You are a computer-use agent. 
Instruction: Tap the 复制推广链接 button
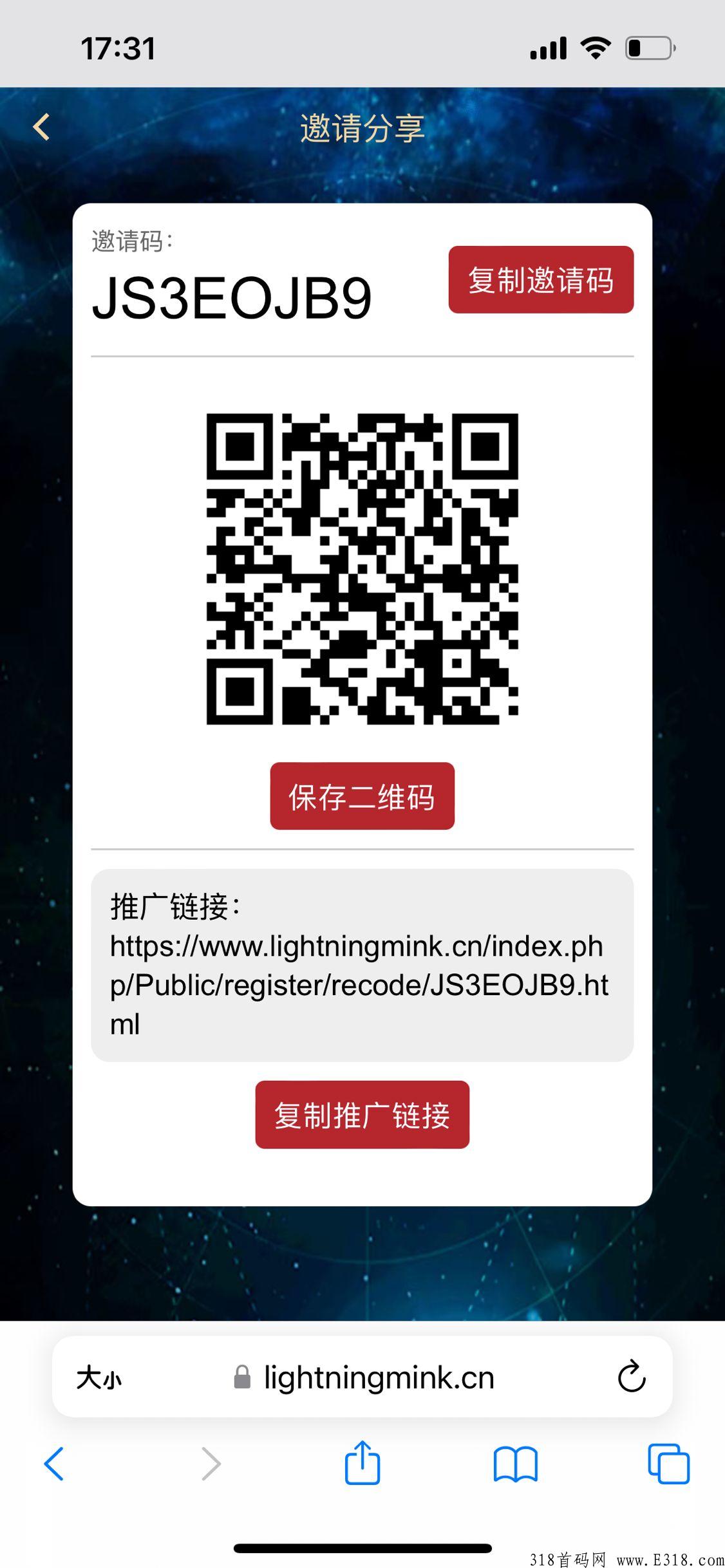362,1114
